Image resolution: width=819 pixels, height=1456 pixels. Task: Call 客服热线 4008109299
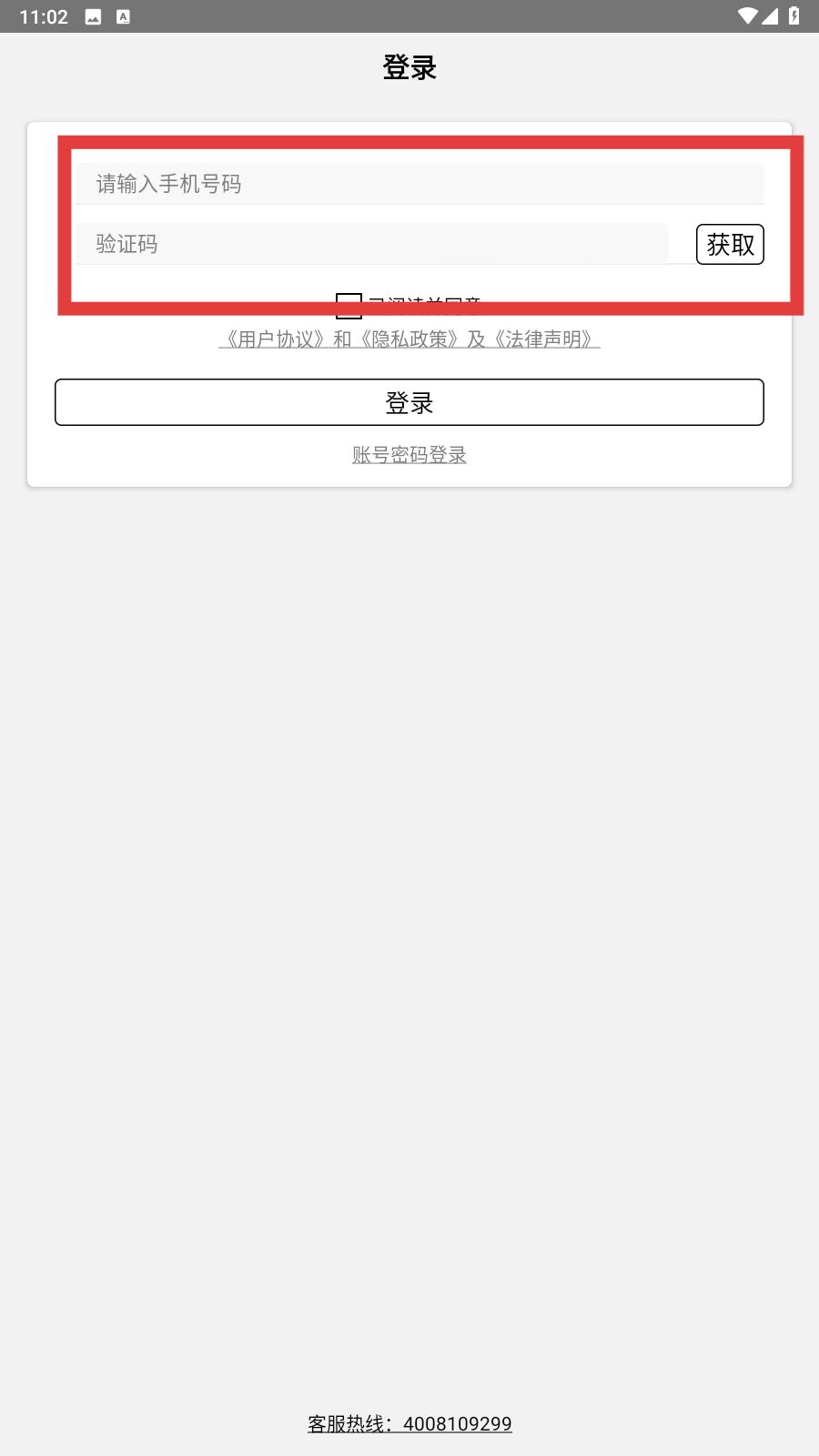click(x=409, y=1424)
